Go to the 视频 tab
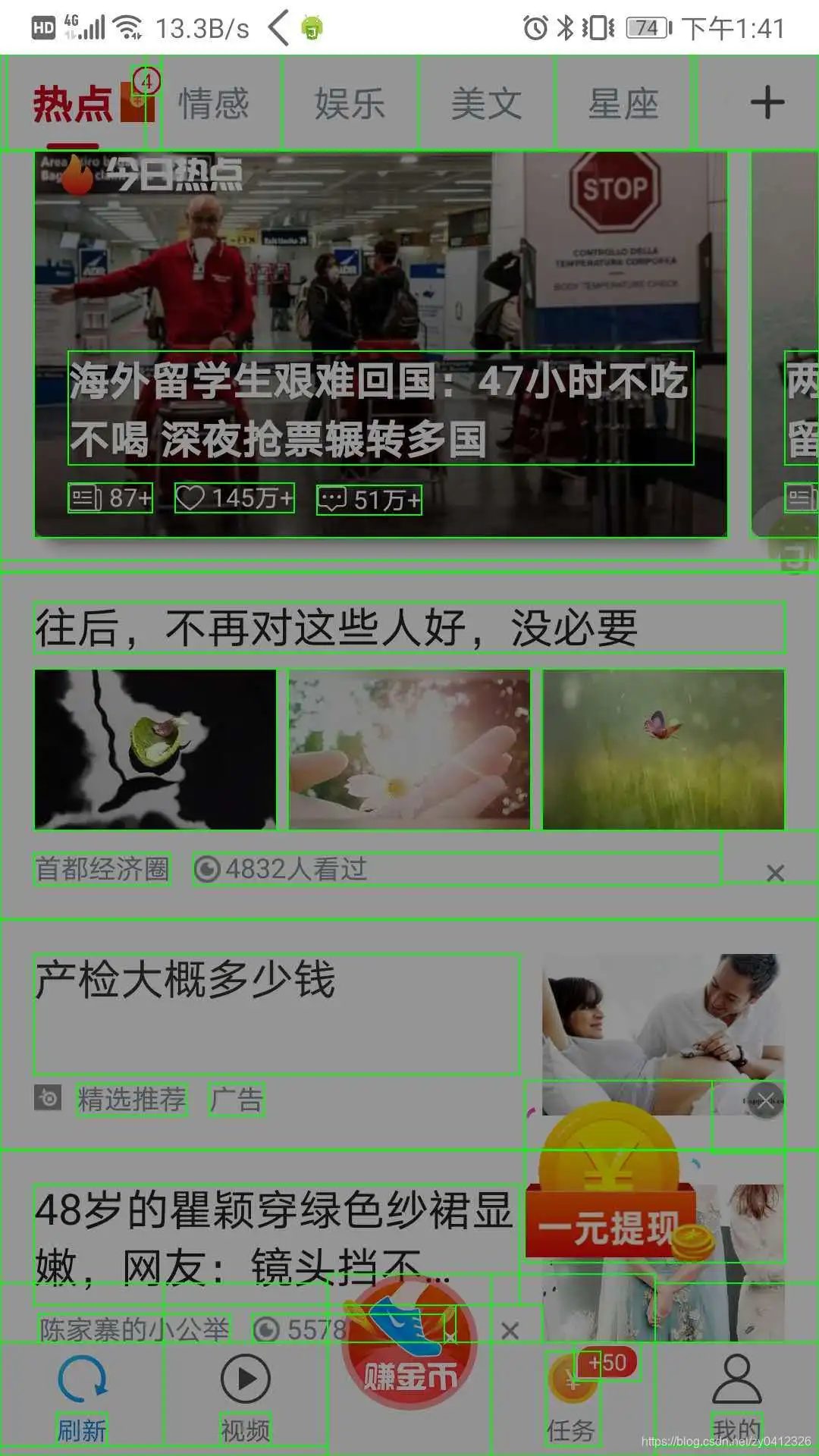 pyautogui.click(x=245, y=1395)
